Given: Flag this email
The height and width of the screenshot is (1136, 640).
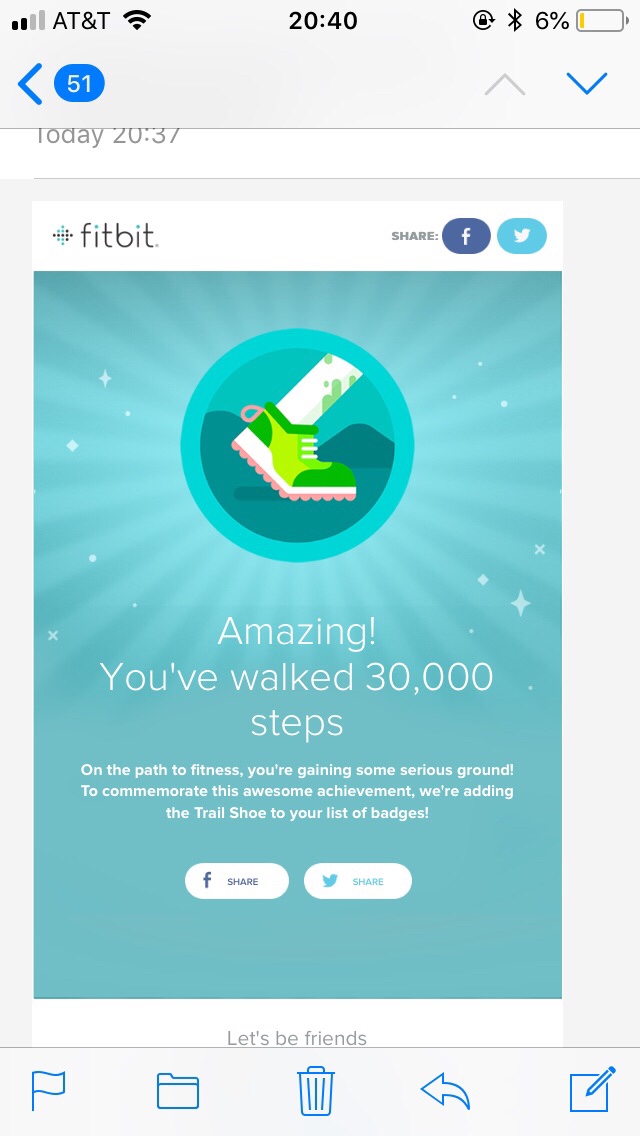Looking at the screenshot, I should tap(48, 1090).
